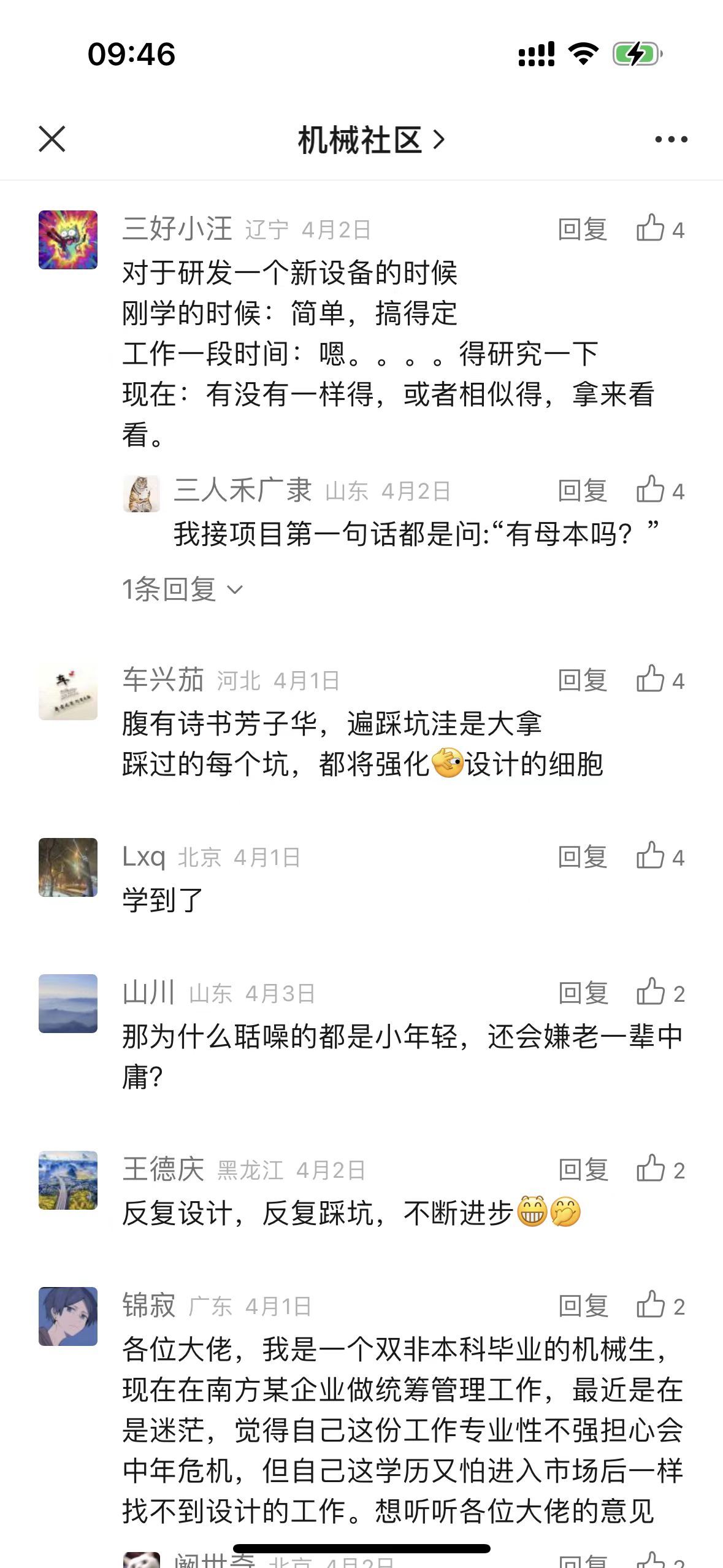Open 三好小汪's profile avatar

pos(68,240)
